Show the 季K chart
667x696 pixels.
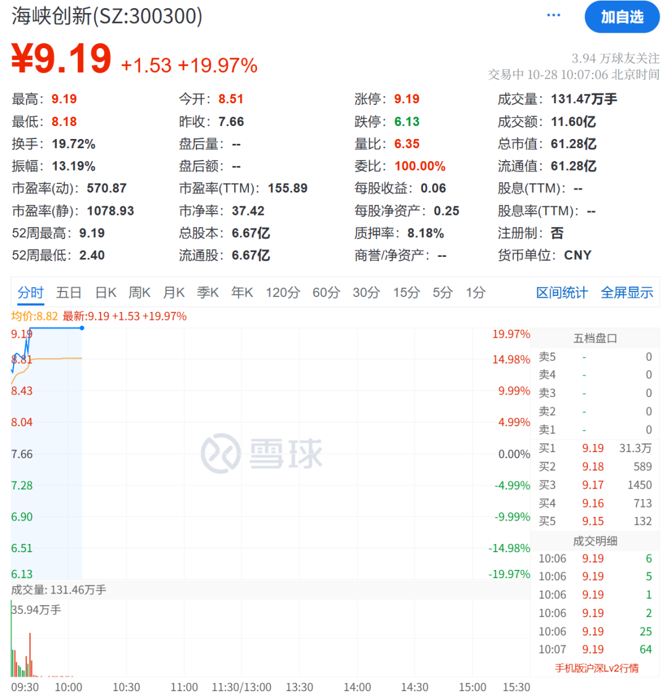(x=208, y=293)
